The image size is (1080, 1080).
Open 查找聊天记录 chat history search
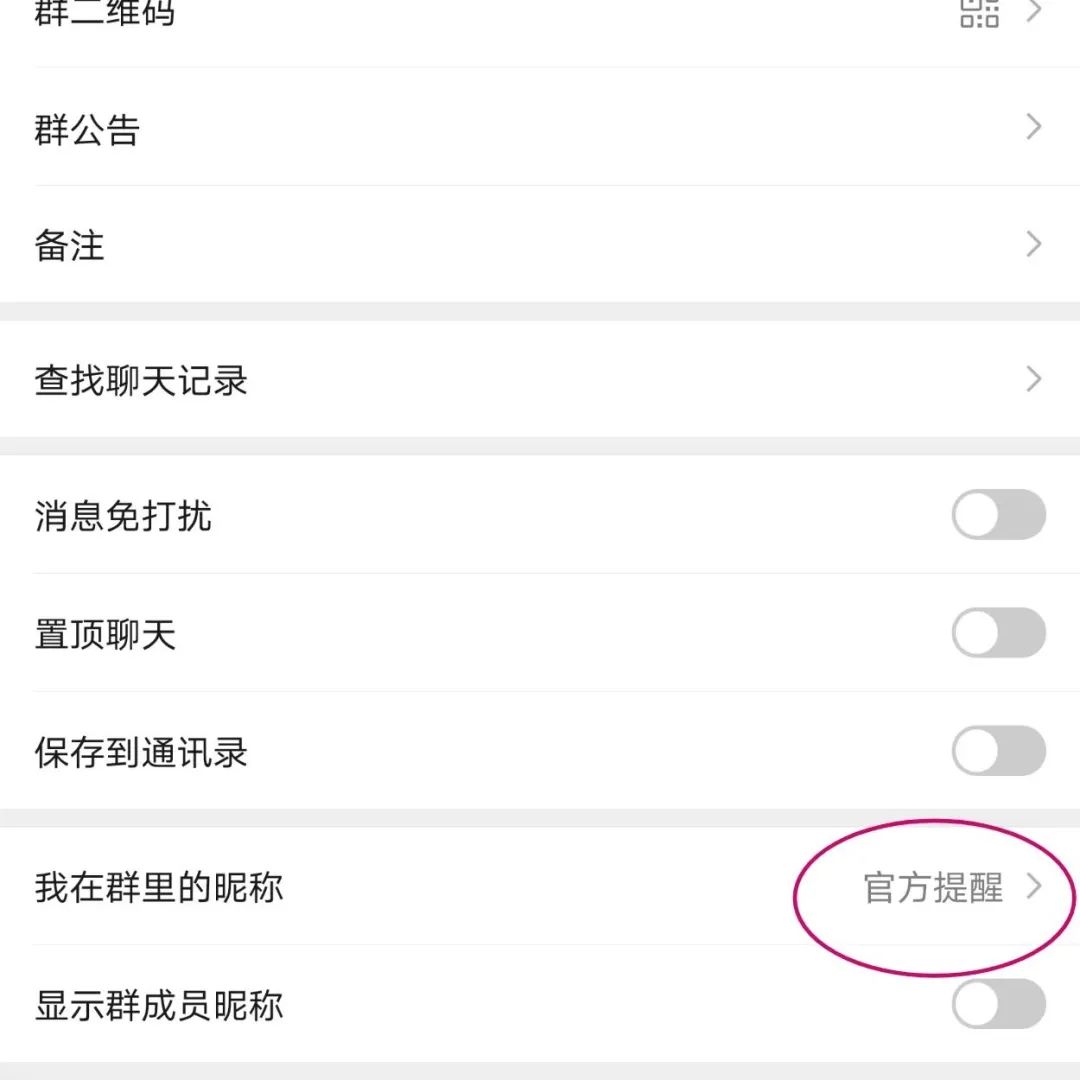540,380
